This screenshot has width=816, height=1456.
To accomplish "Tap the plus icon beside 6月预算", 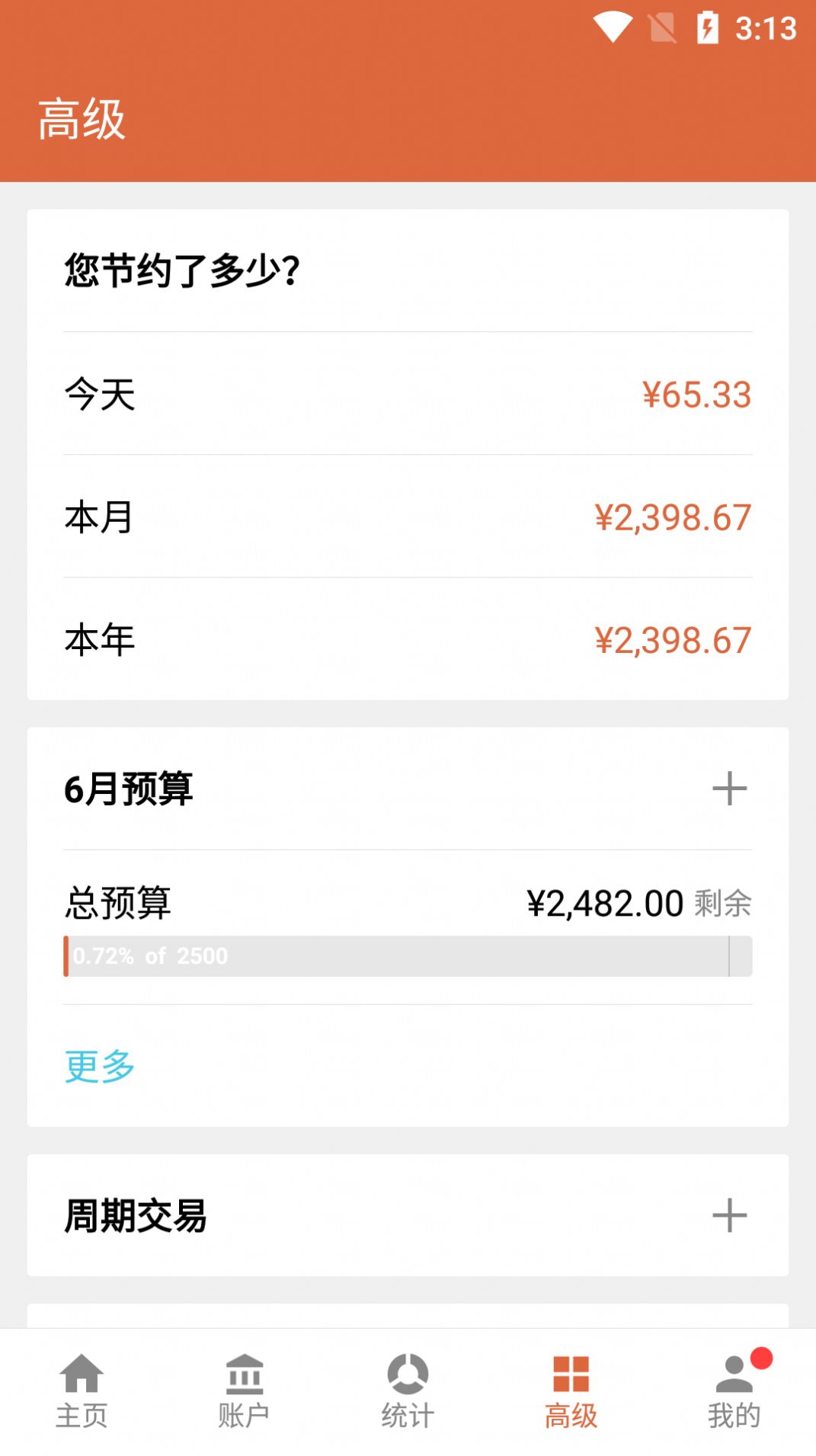I will coord(730,789).
